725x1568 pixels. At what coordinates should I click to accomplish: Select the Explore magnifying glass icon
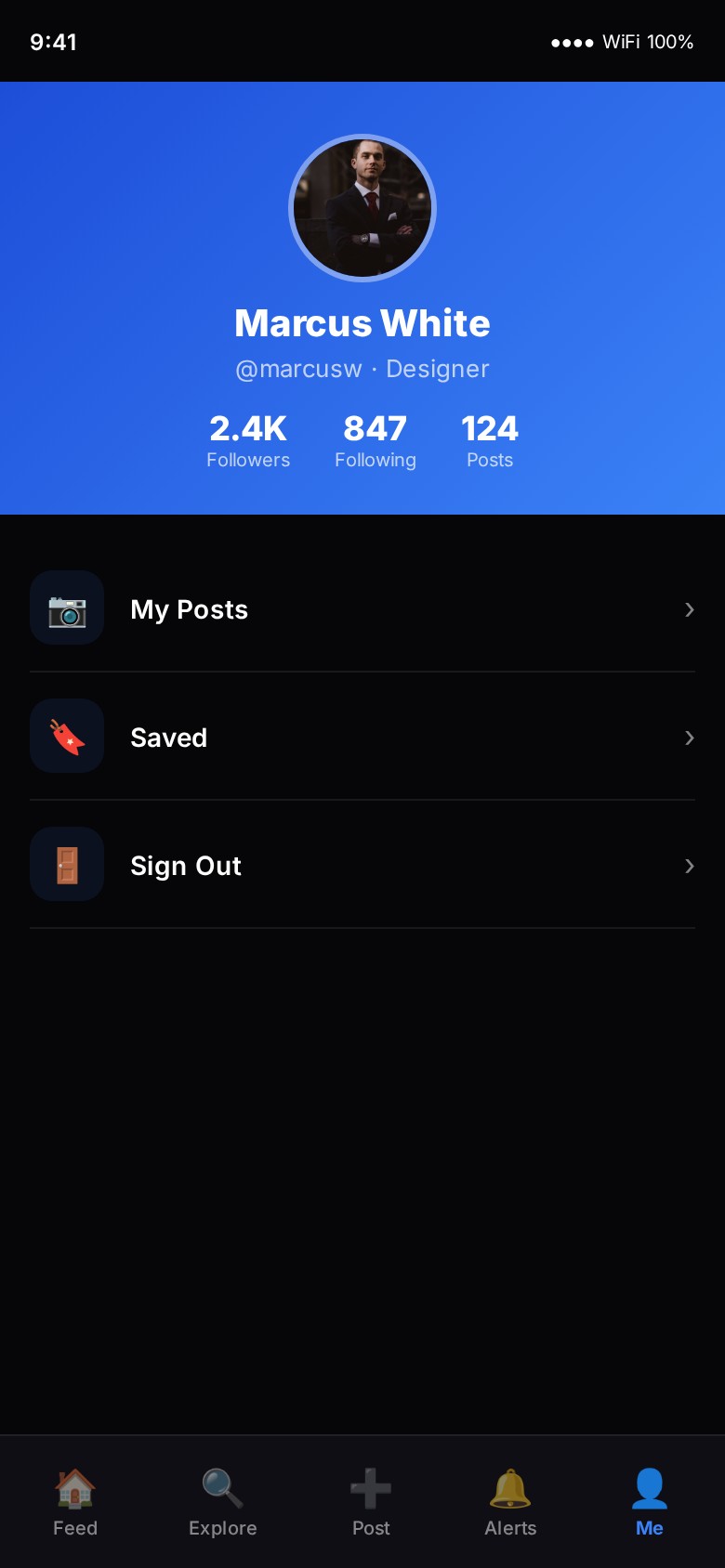(x=222, y=1488)
